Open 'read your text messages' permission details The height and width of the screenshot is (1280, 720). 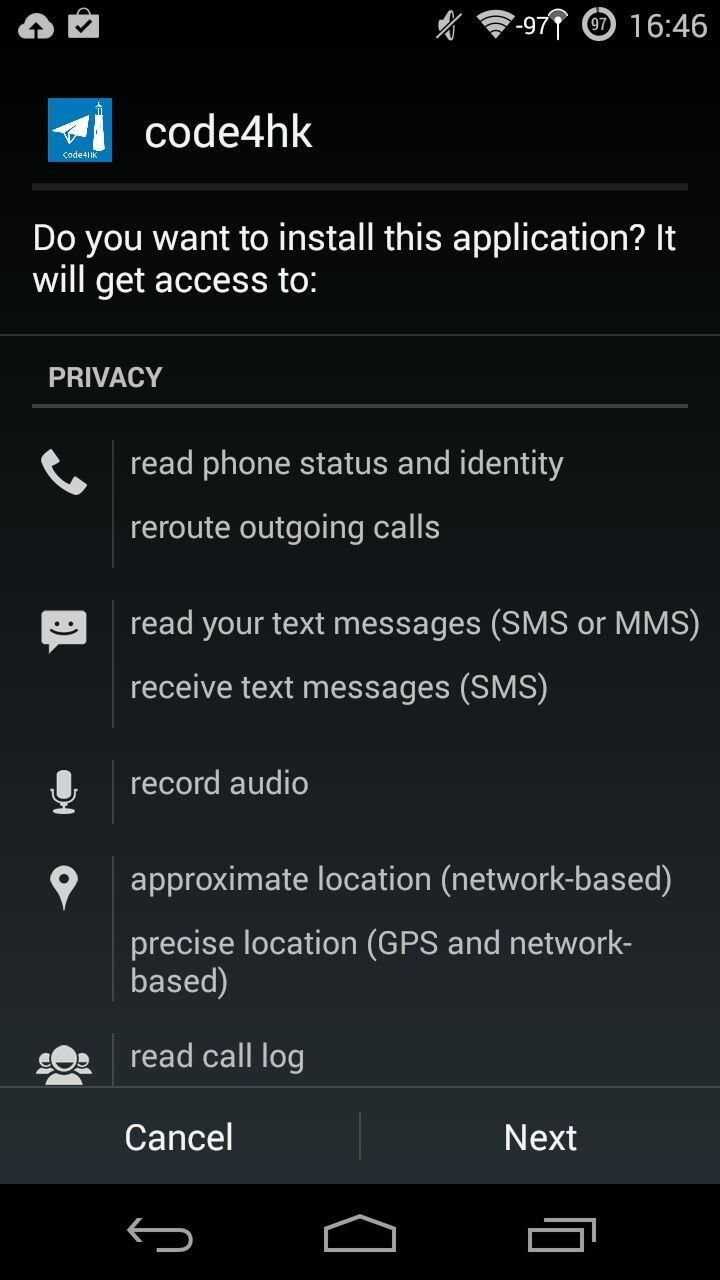(414, 623)
